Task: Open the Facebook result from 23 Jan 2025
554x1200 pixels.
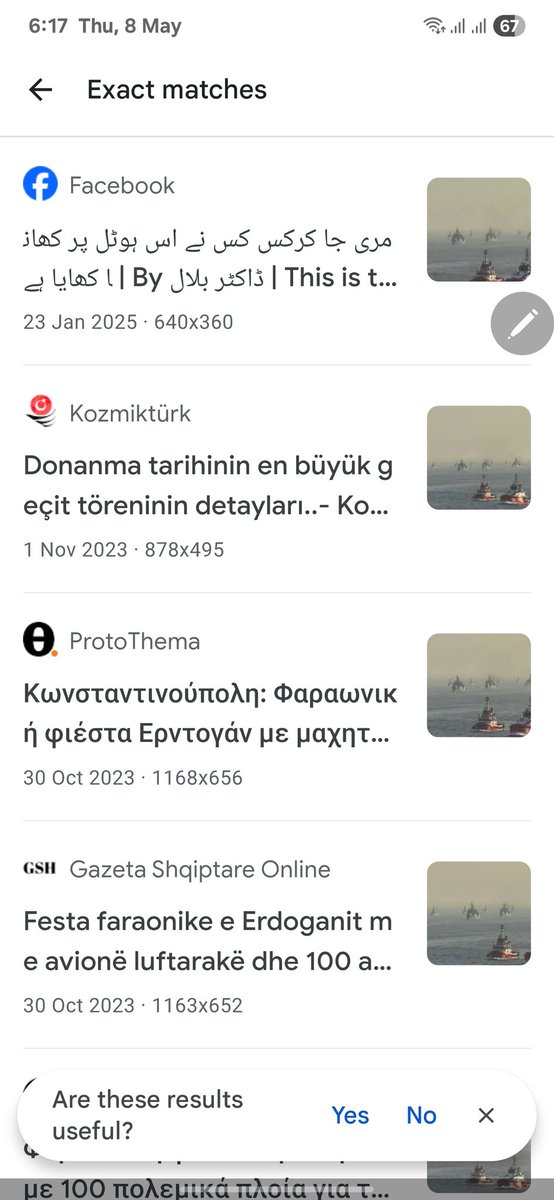Action: point(277,252)
